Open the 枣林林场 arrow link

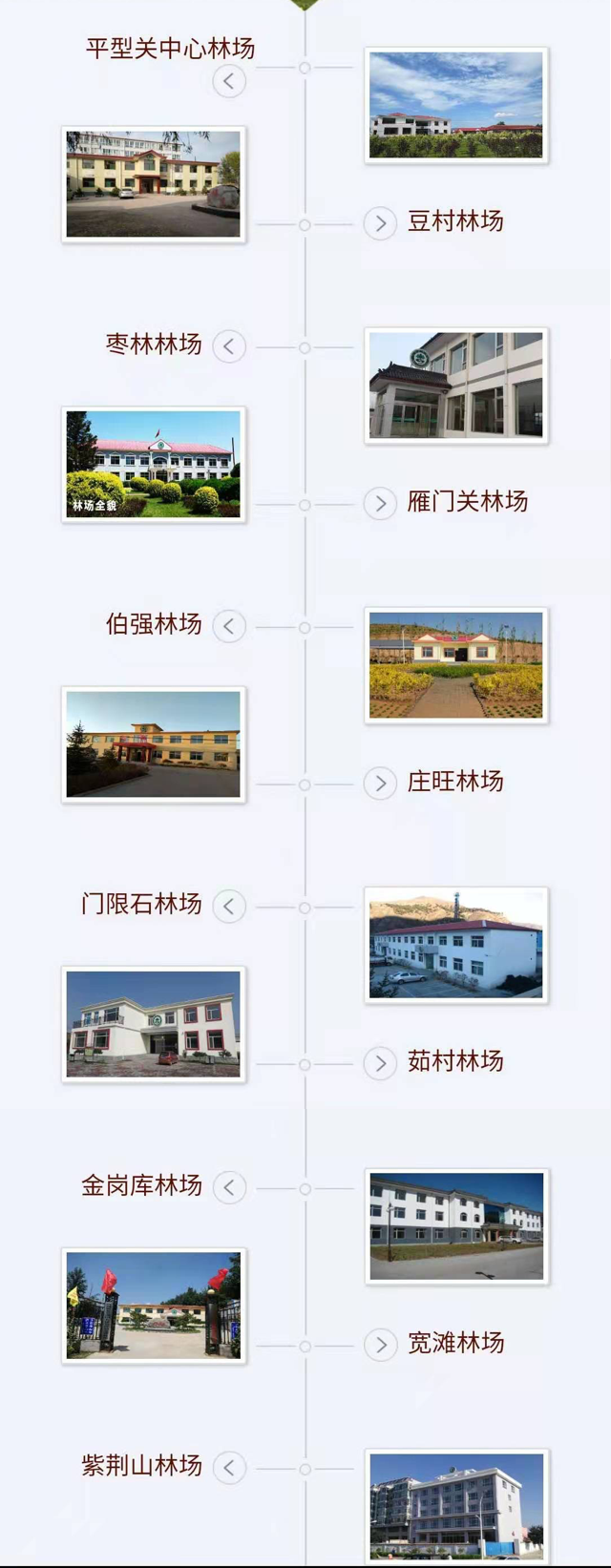228,346
